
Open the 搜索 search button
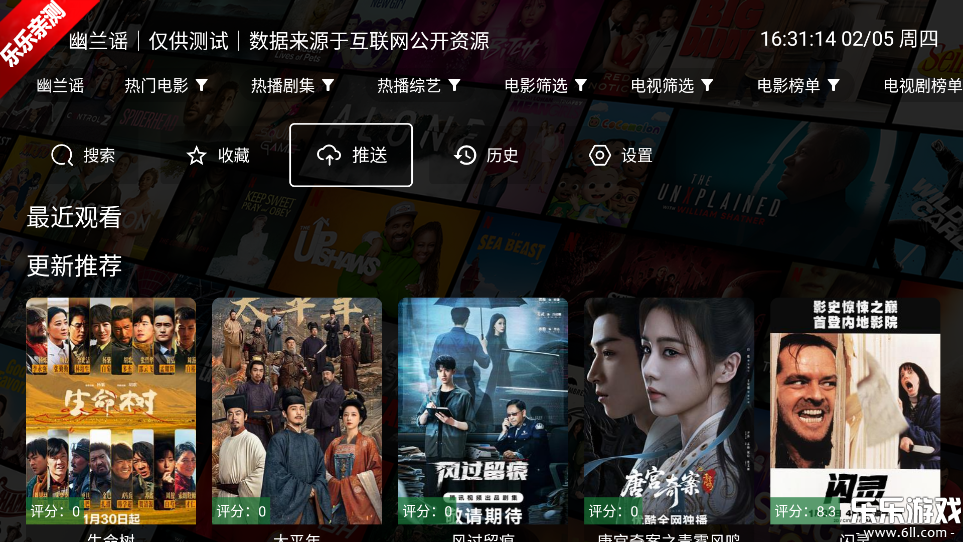click(x=83, y=155)
